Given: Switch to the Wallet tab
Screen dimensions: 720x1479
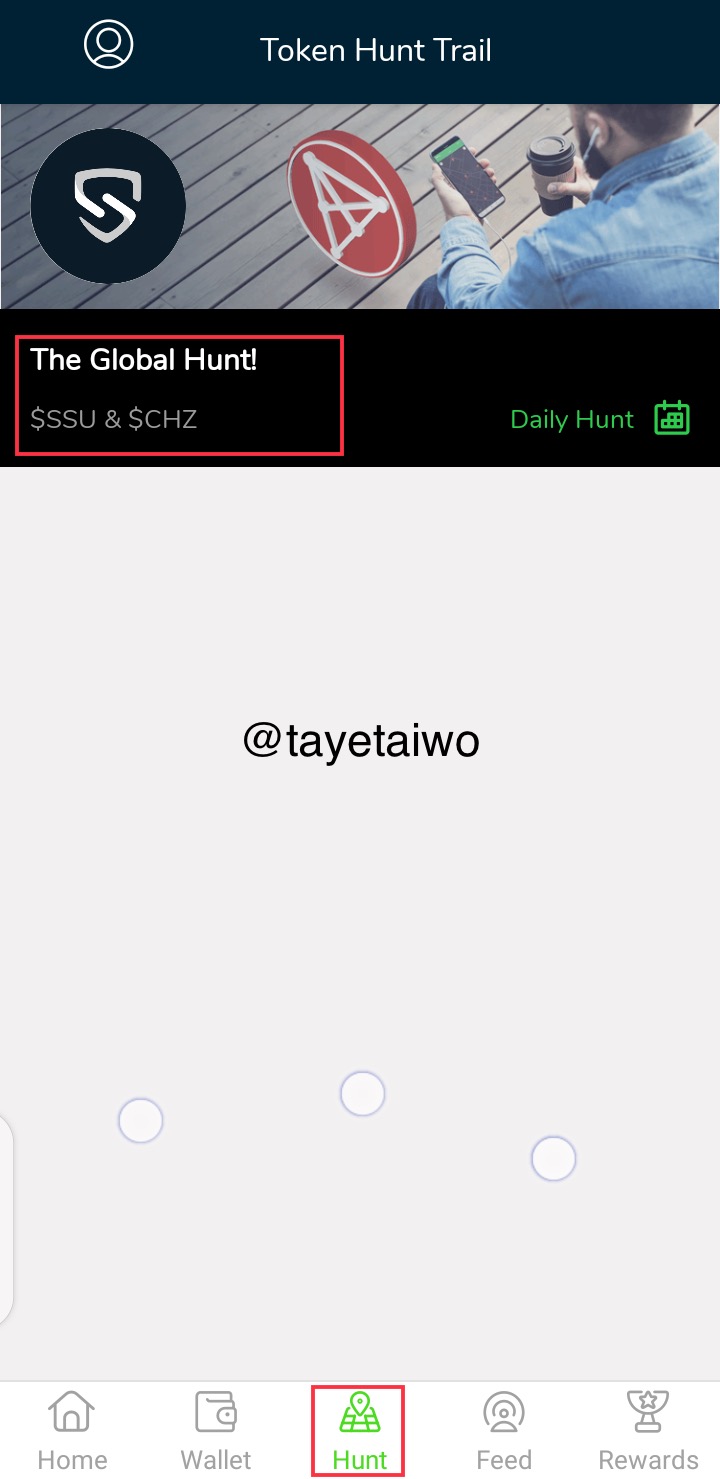Looking at the screenshot, I should tap(216, 1431).
